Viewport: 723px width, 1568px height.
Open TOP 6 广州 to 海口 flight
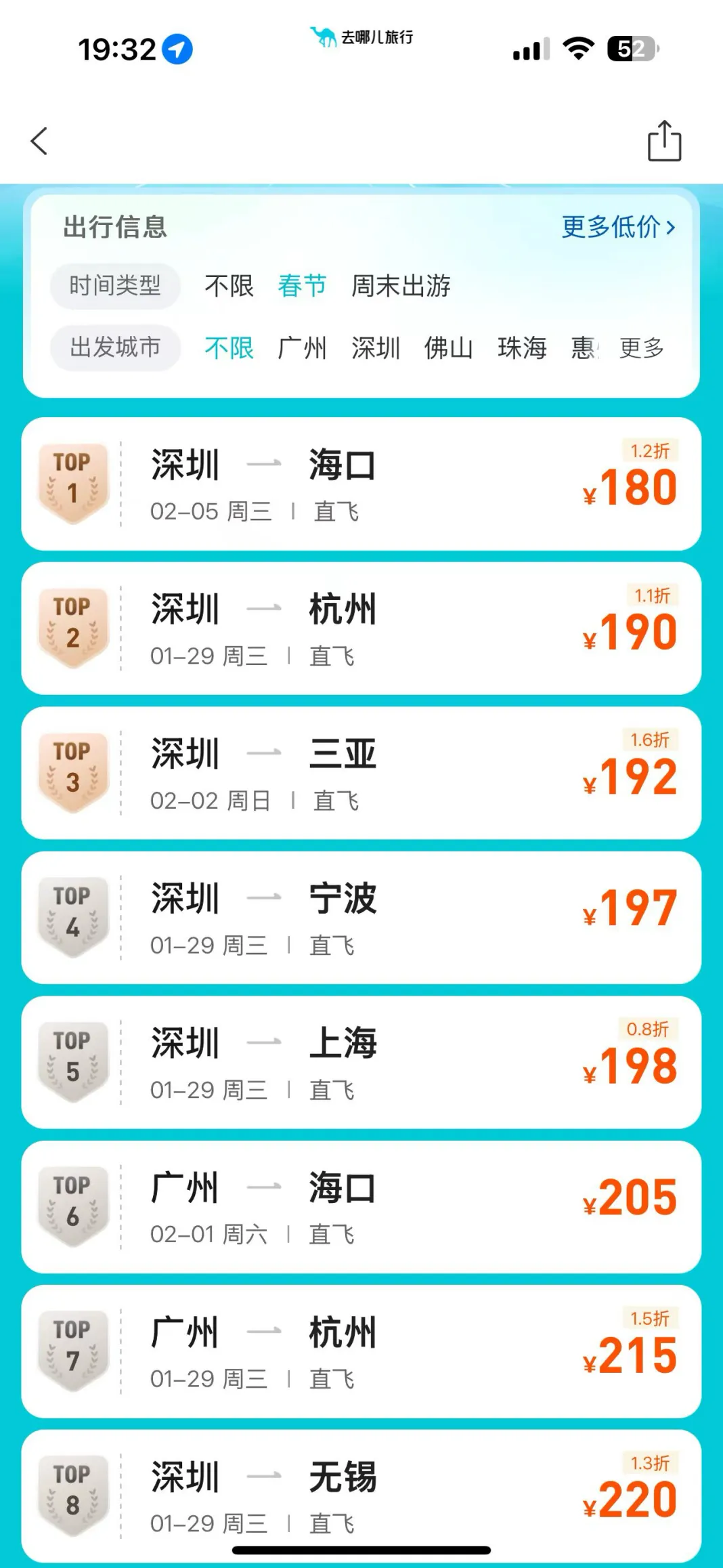(361, 1207)
